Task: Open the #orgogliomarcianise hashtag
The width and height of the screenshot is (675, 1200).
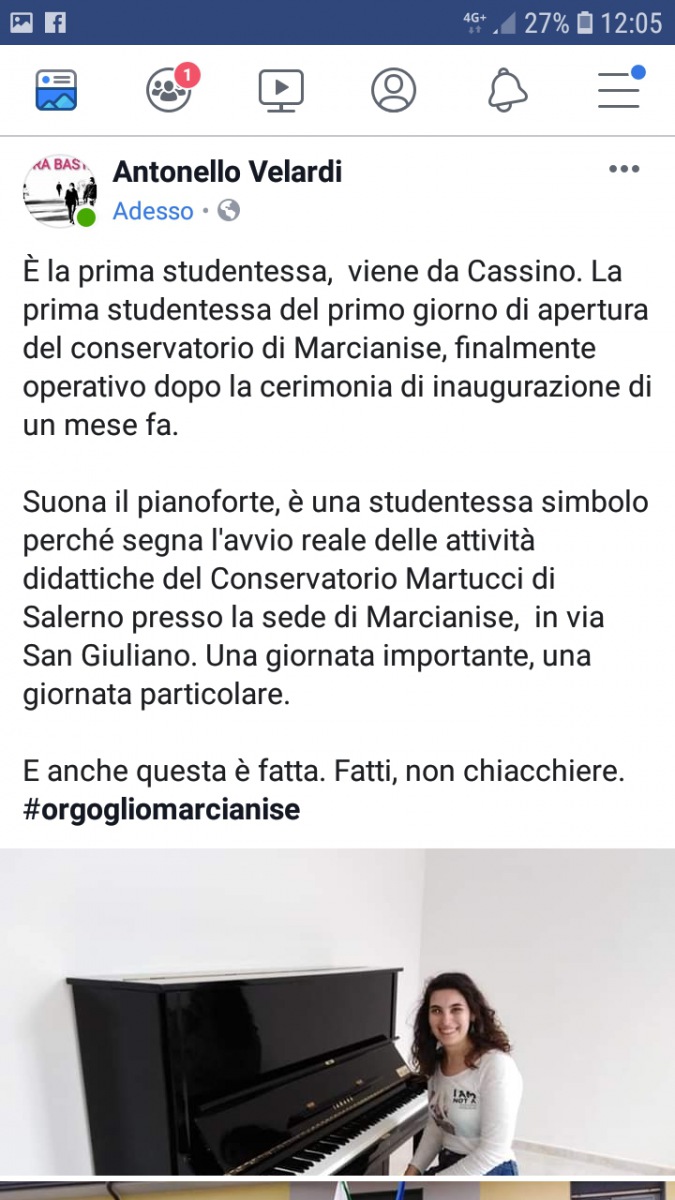Action: [161, 809]
